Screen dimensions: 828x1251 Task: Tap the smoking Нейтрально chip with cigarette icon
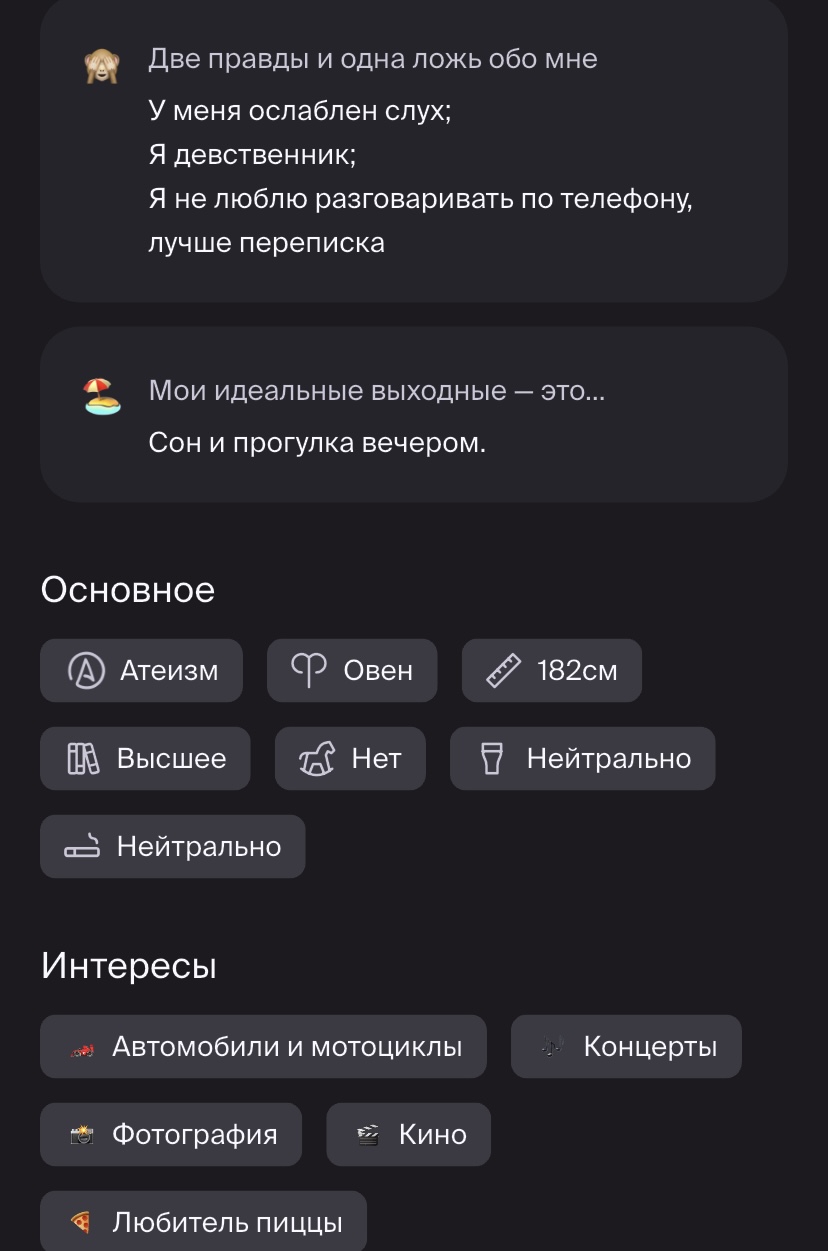(172, 846)
